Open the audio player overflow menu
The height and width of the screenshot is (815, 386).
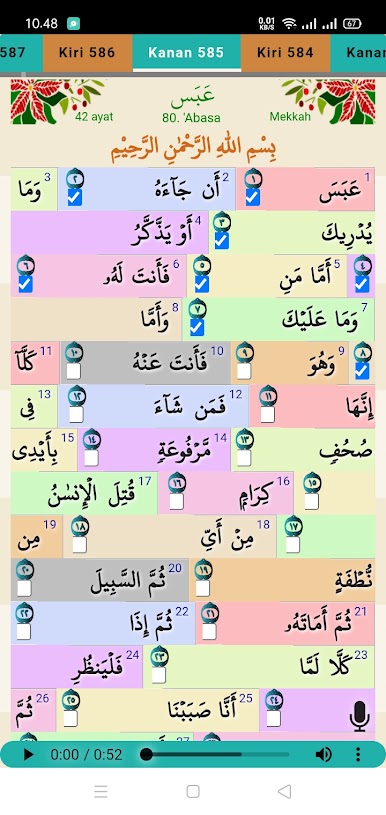point(357,754)
